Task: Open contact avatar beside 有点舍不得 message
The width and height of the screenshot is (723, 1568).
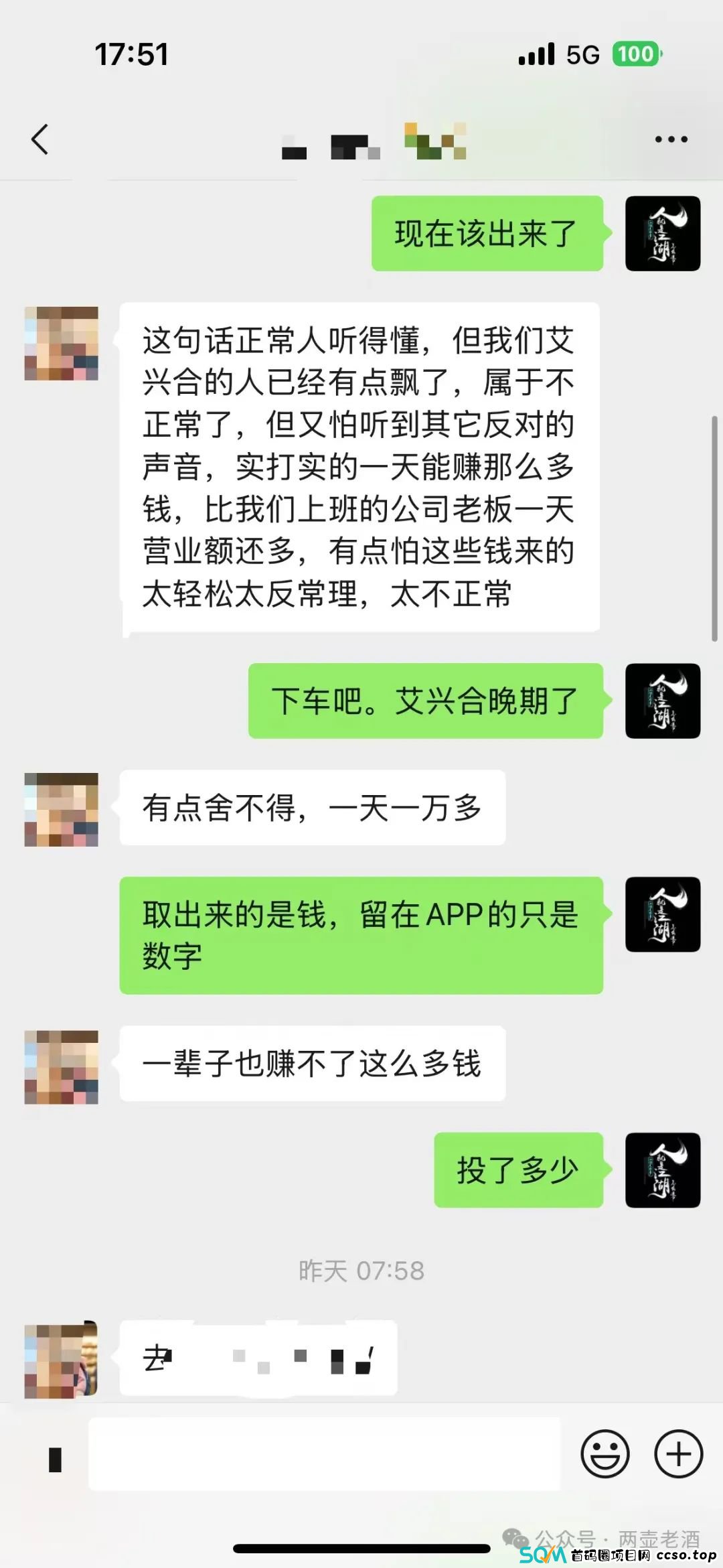Action: coord(62,809)
